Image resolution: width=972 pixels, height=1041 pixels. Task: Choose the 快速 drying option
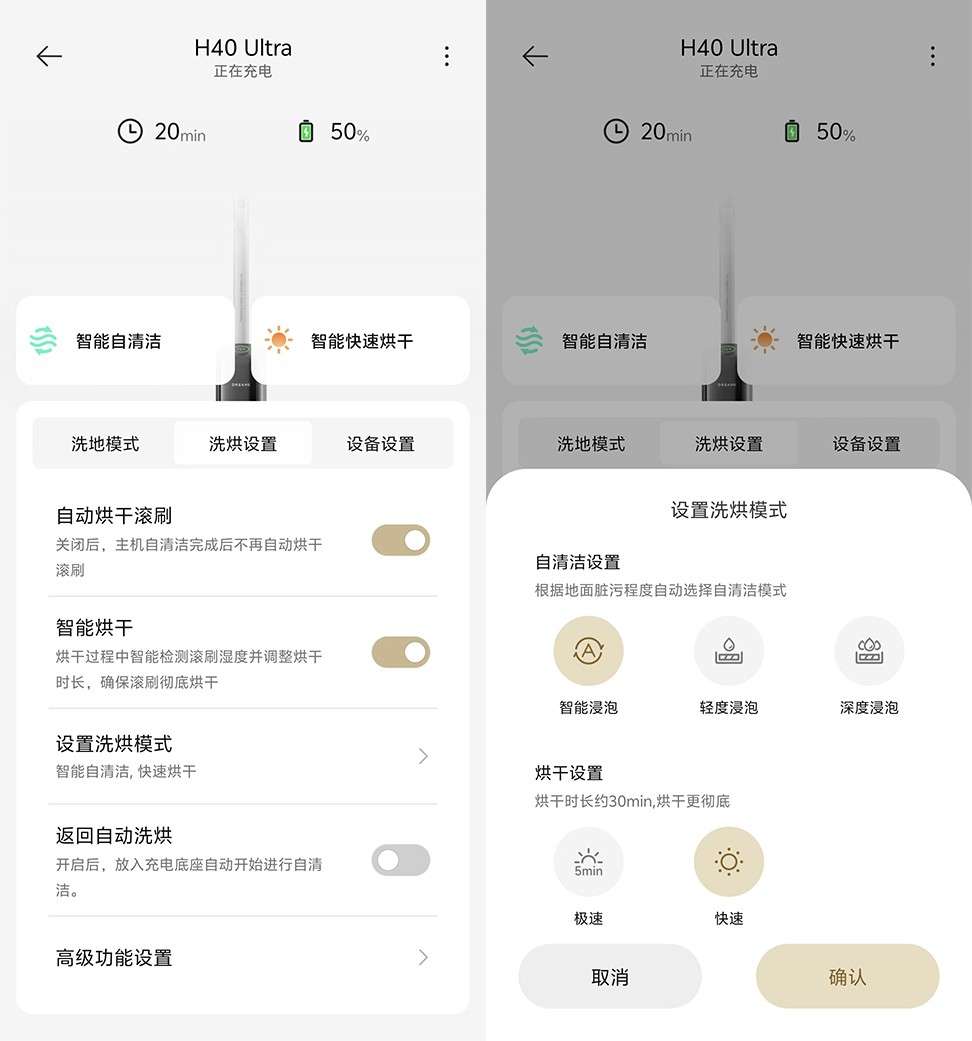point(728,862)
